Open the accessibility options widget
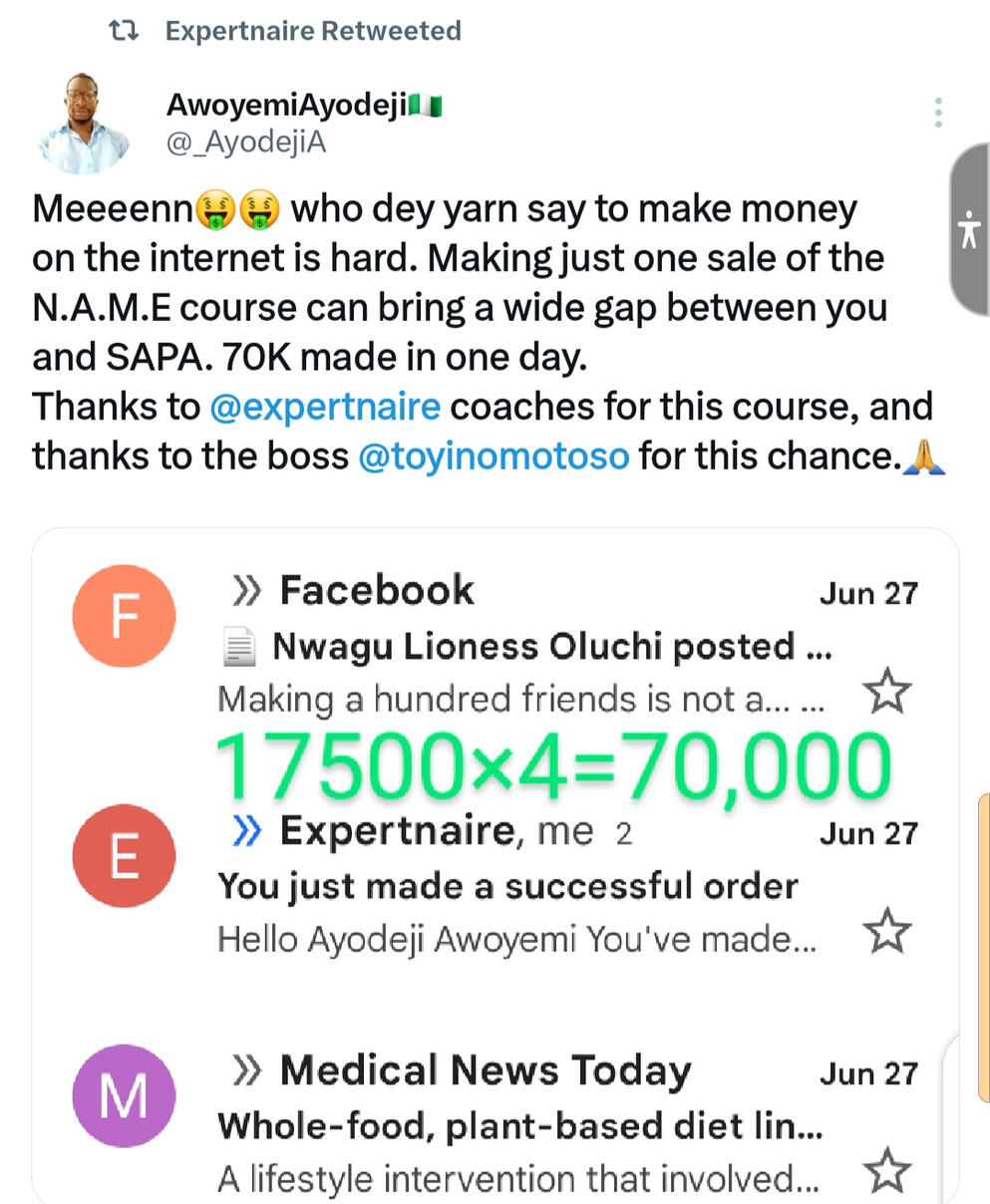The width and height of the screenshot is (990, 1204). click(968, 231)
